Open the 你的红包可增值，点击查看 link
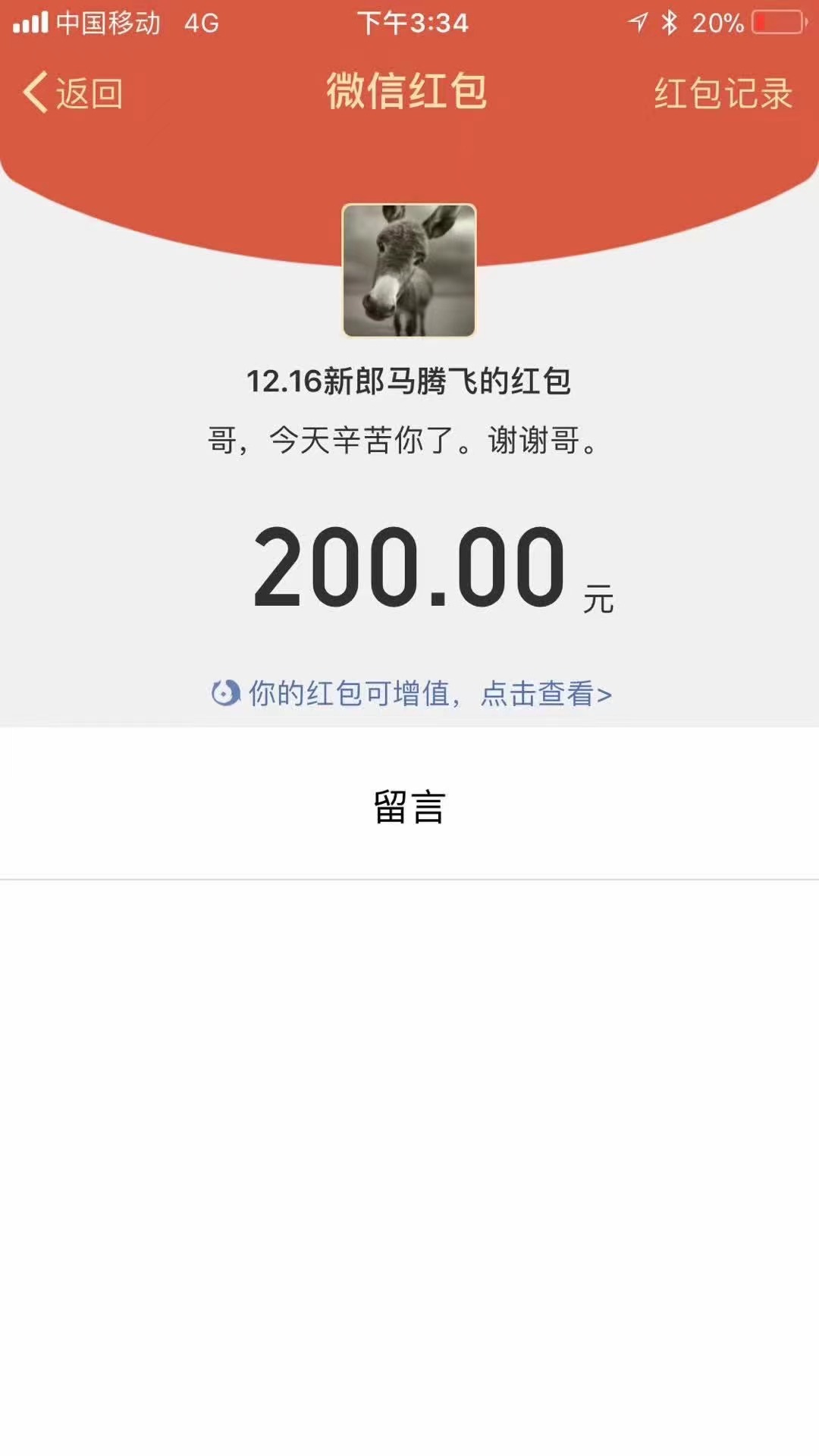This screenshot has width=819, height=1456. [412, 693]
